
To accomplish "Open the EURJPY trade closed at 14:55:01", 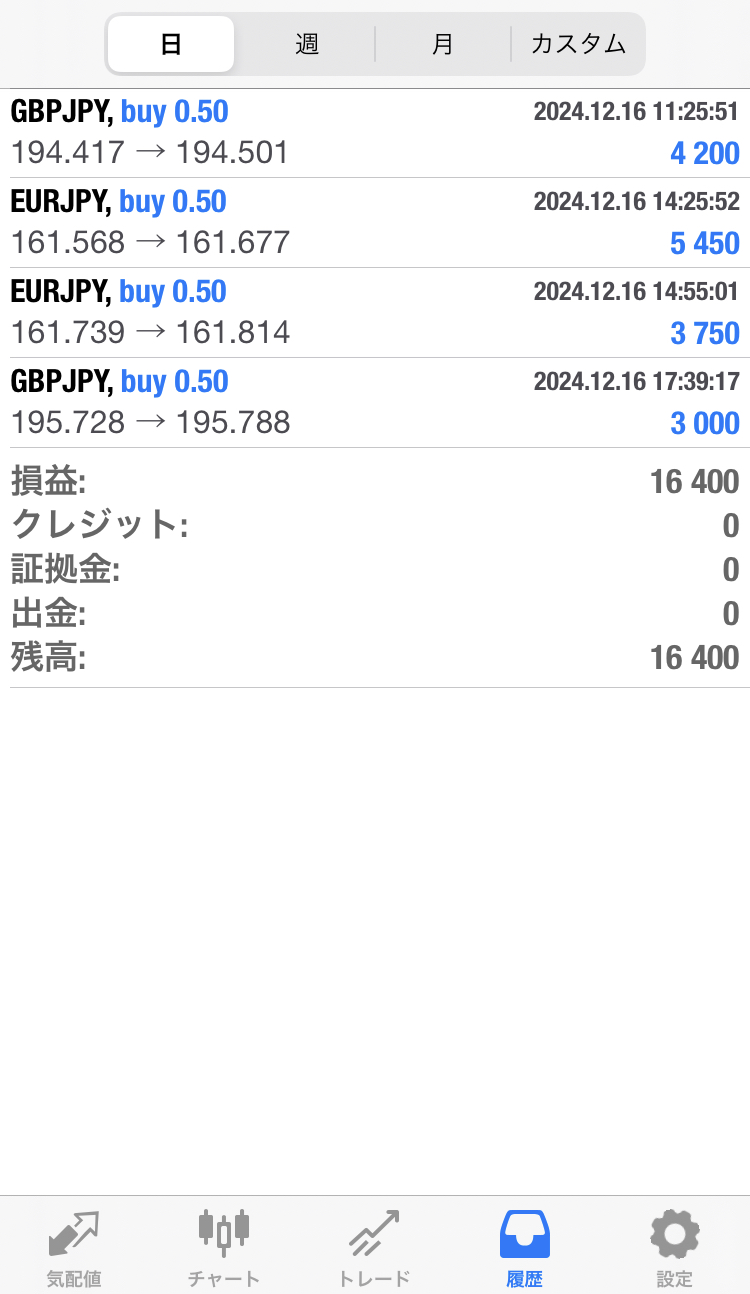I will click(x=375, y=313).
